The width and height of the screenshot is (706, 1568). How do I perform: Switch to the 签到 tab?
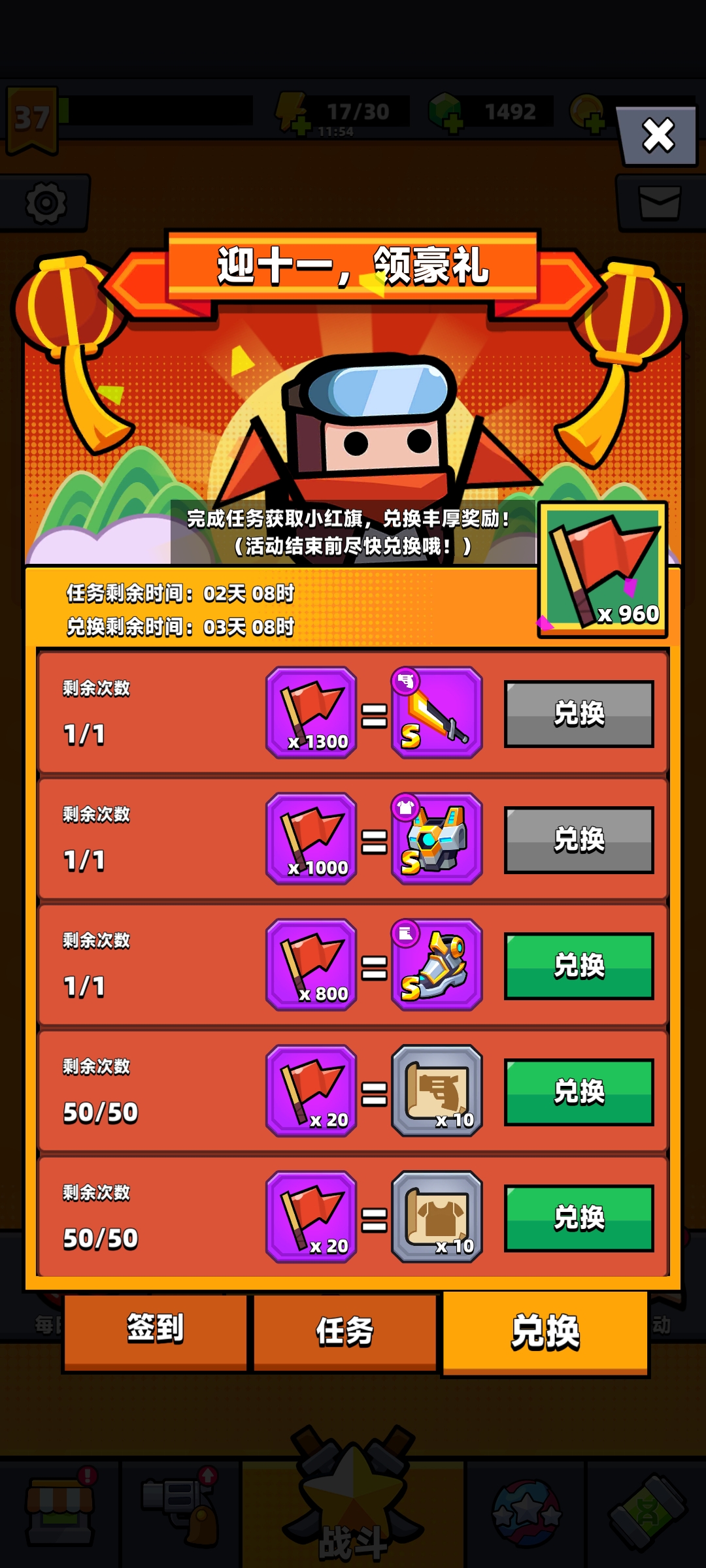tap(156, 1330)
